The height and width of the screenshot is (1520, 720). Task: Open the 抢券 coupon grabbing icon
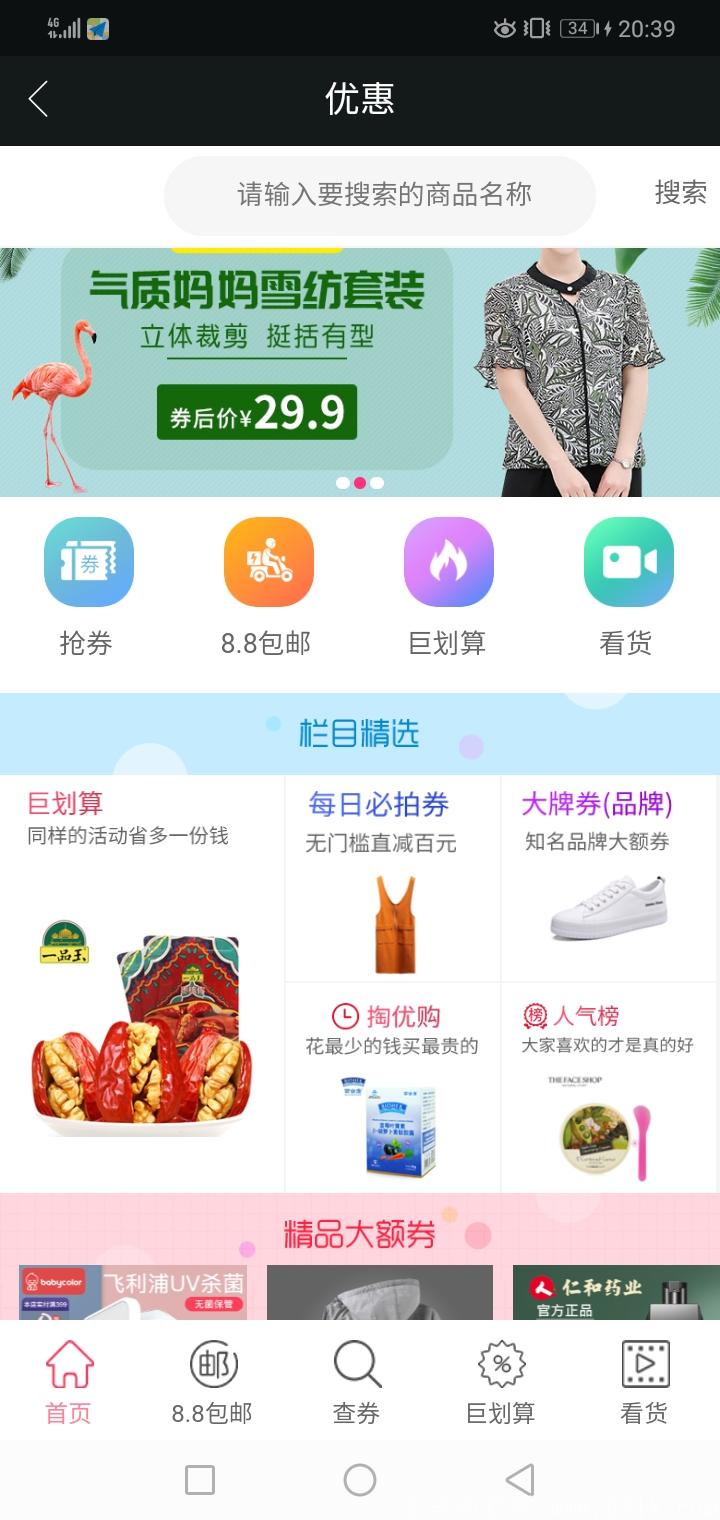[88, 562]
